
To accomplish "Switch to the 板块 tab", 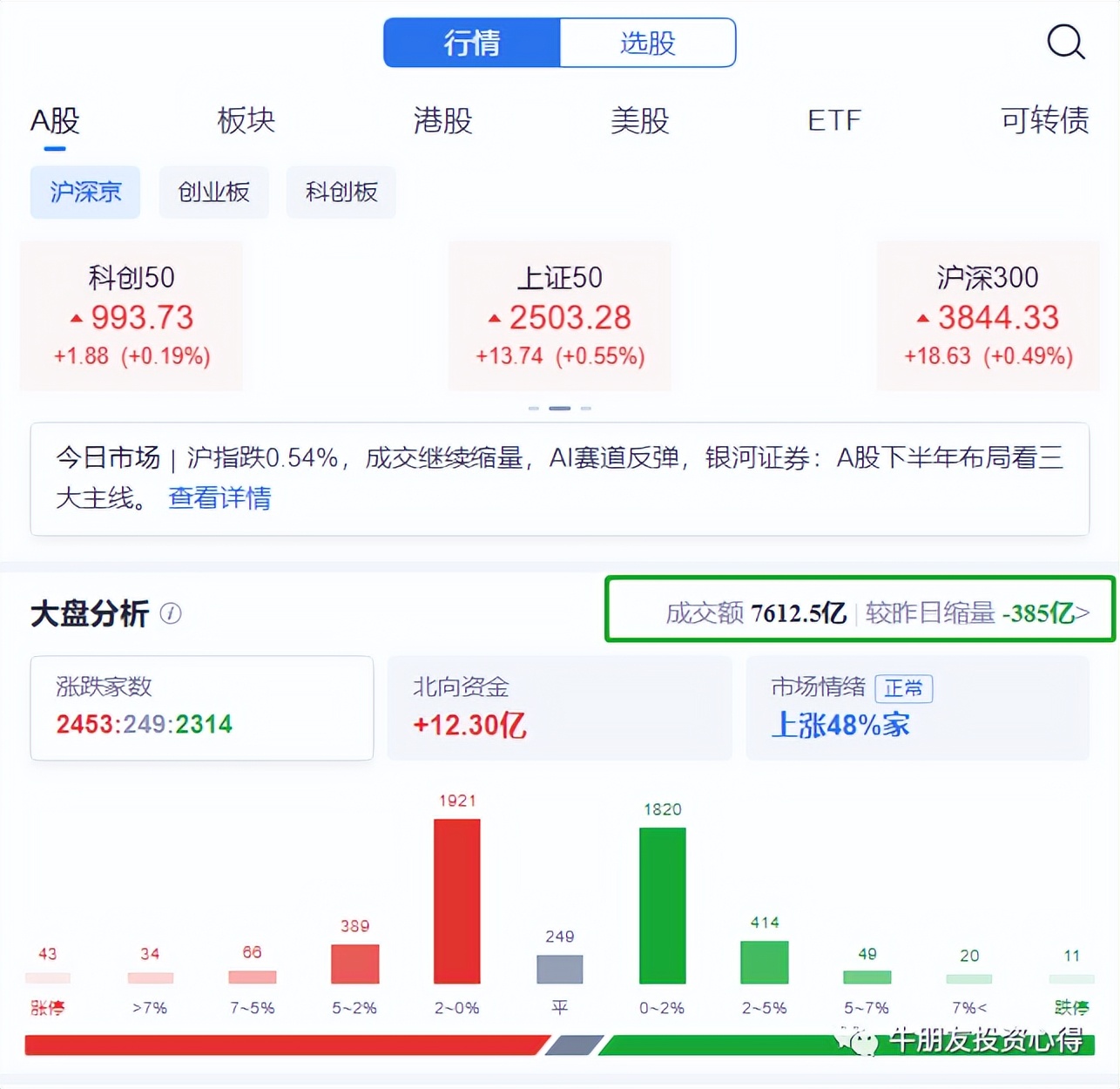I will coord(246,120).
